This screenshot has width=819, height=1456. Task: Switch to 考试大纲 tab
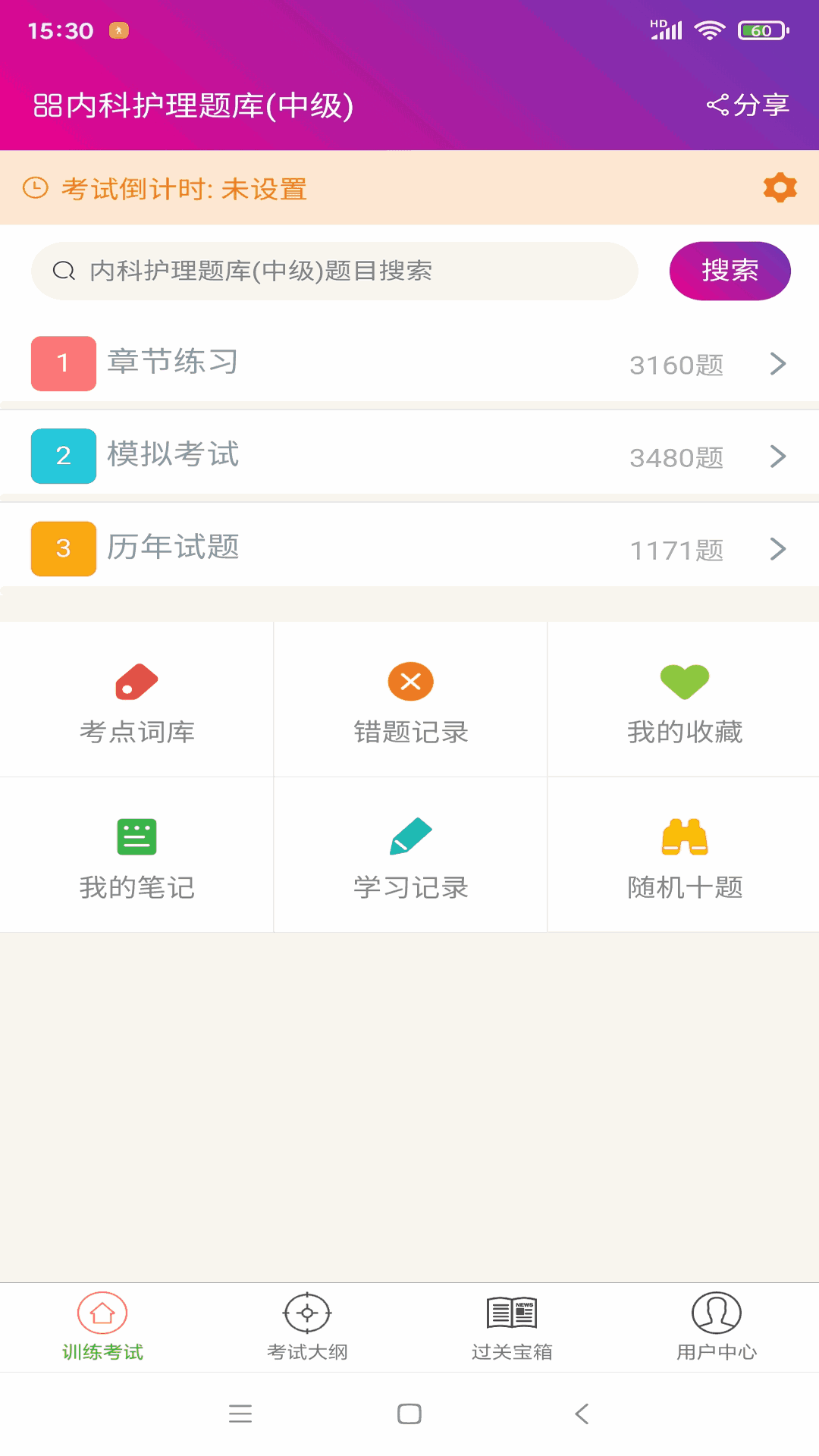point(307,1327)
